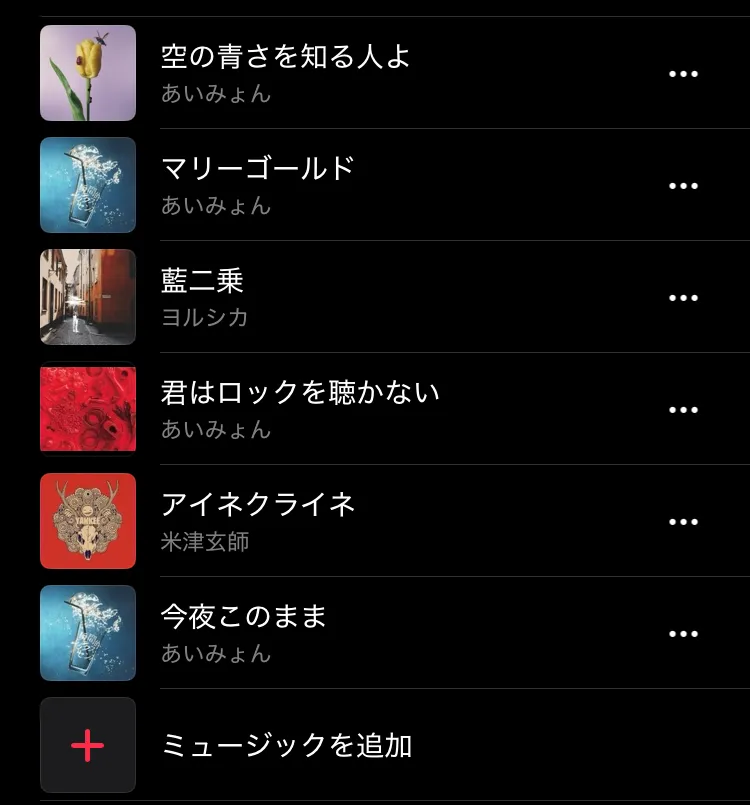The width and height of the screenshot is (750, 805).
Task: Play the song 空の青さを知る人よ
Action: 285,58
